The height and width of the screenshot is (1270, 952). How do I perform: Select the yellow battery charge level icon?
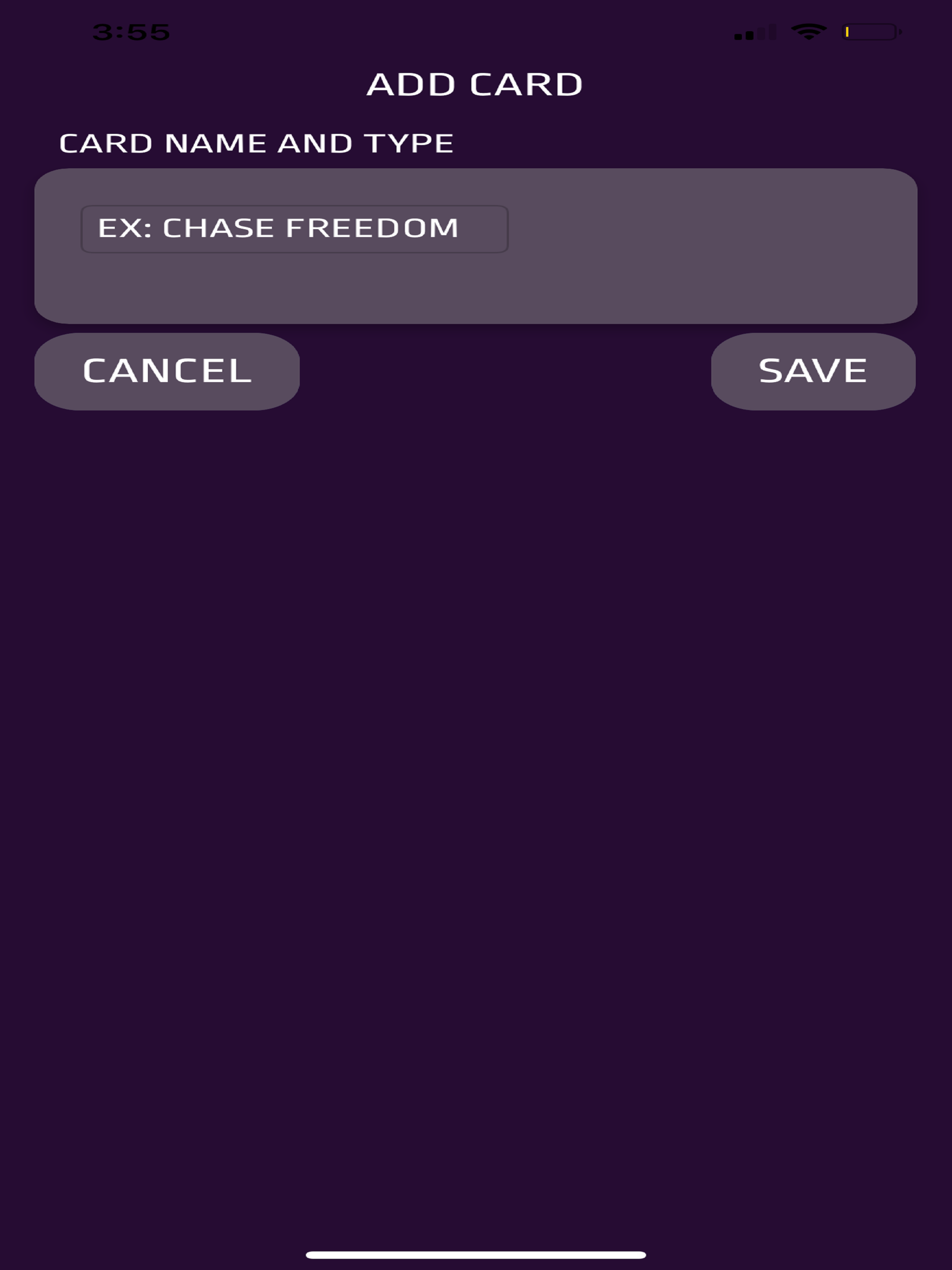847,32
